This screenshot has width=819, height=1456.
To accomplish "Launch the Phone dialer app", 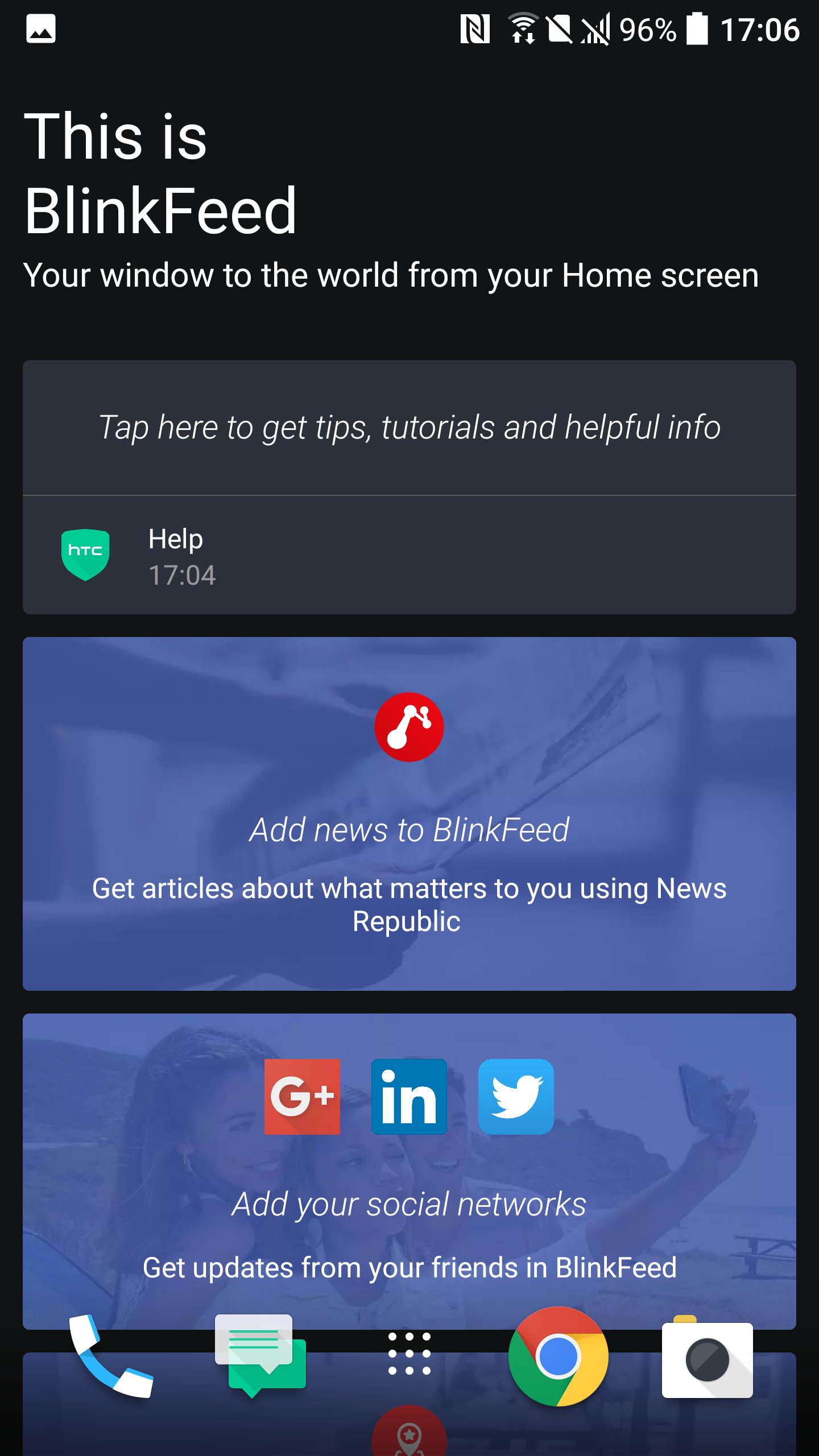I will point(111,1356).
